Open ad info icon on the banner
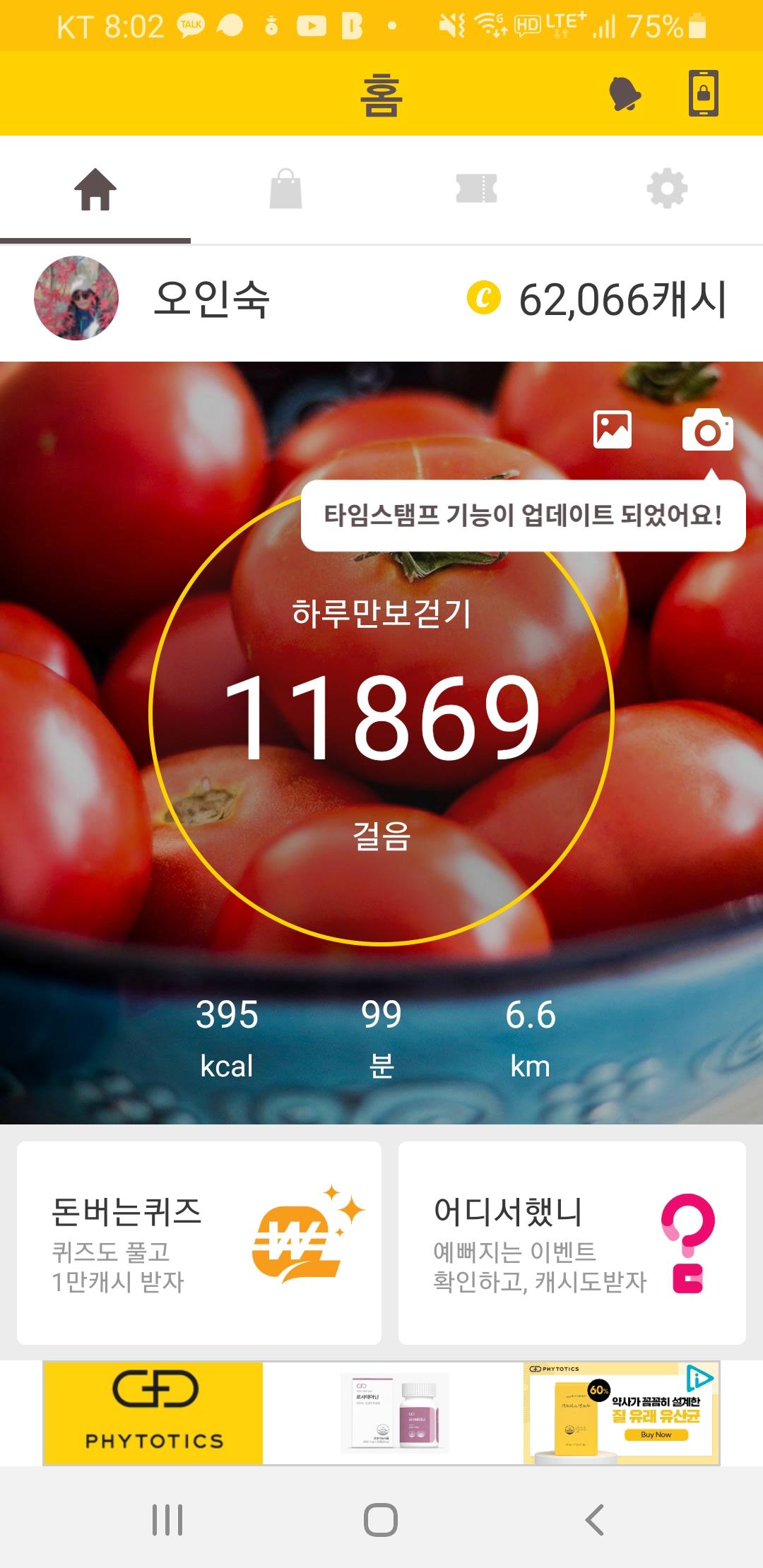 point(699,1378)
